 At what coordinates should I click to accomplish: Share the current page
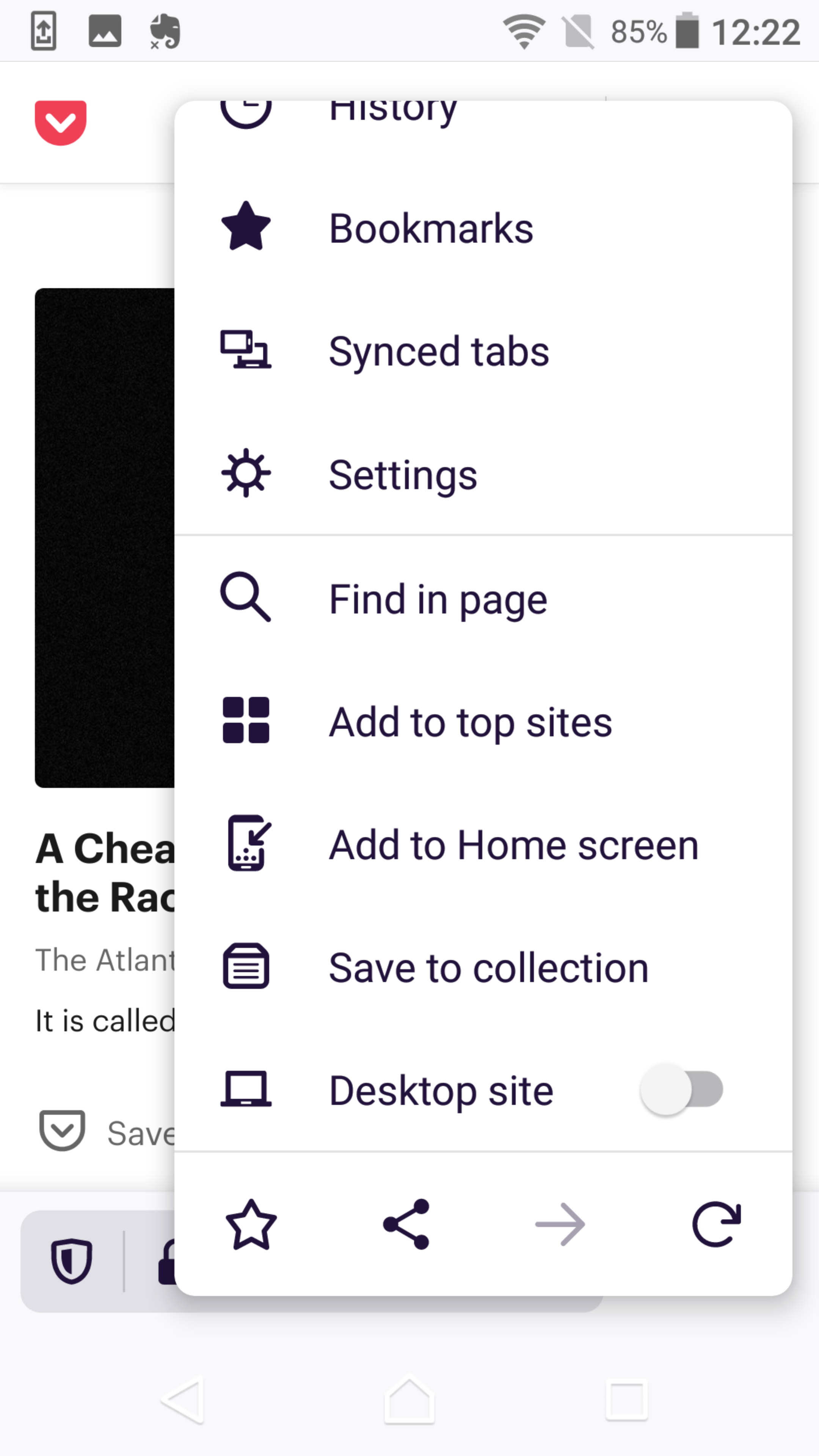click(406, 1224)
